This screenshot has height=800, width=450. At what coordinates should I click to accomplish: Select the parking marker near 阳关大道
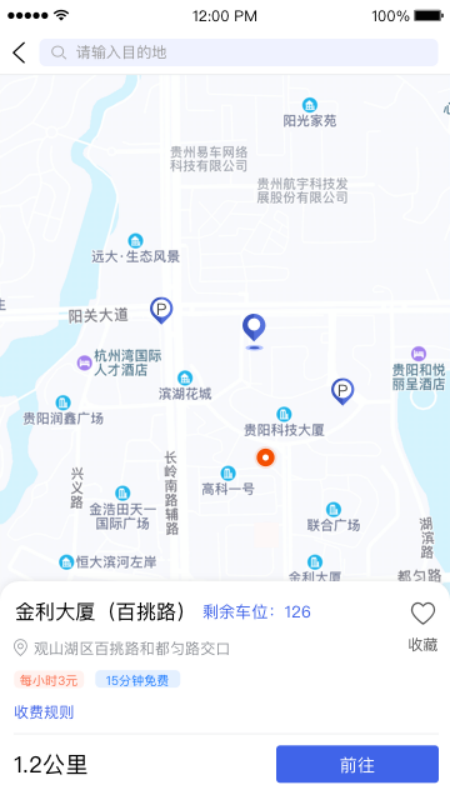161,310
